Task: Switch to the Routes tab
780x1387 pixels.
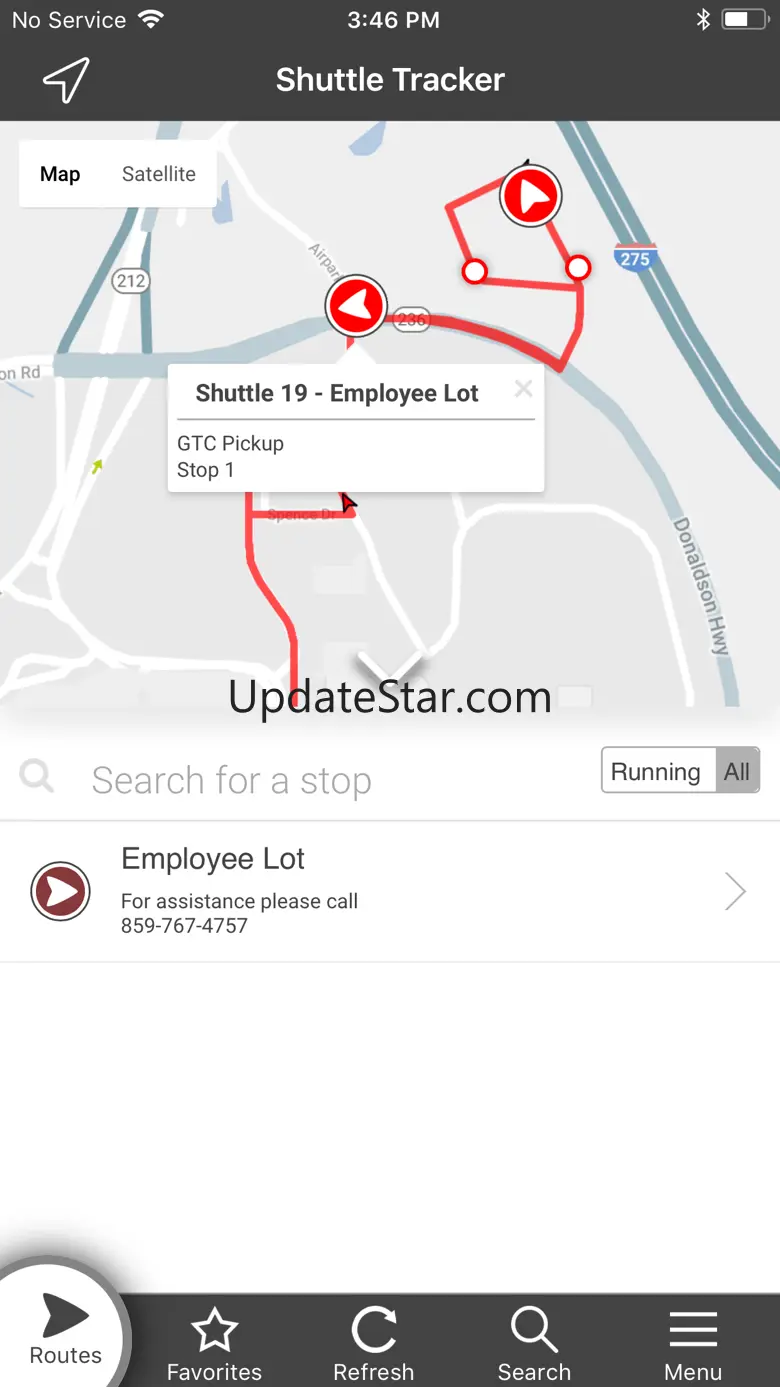Action: tap(65, 1331)
